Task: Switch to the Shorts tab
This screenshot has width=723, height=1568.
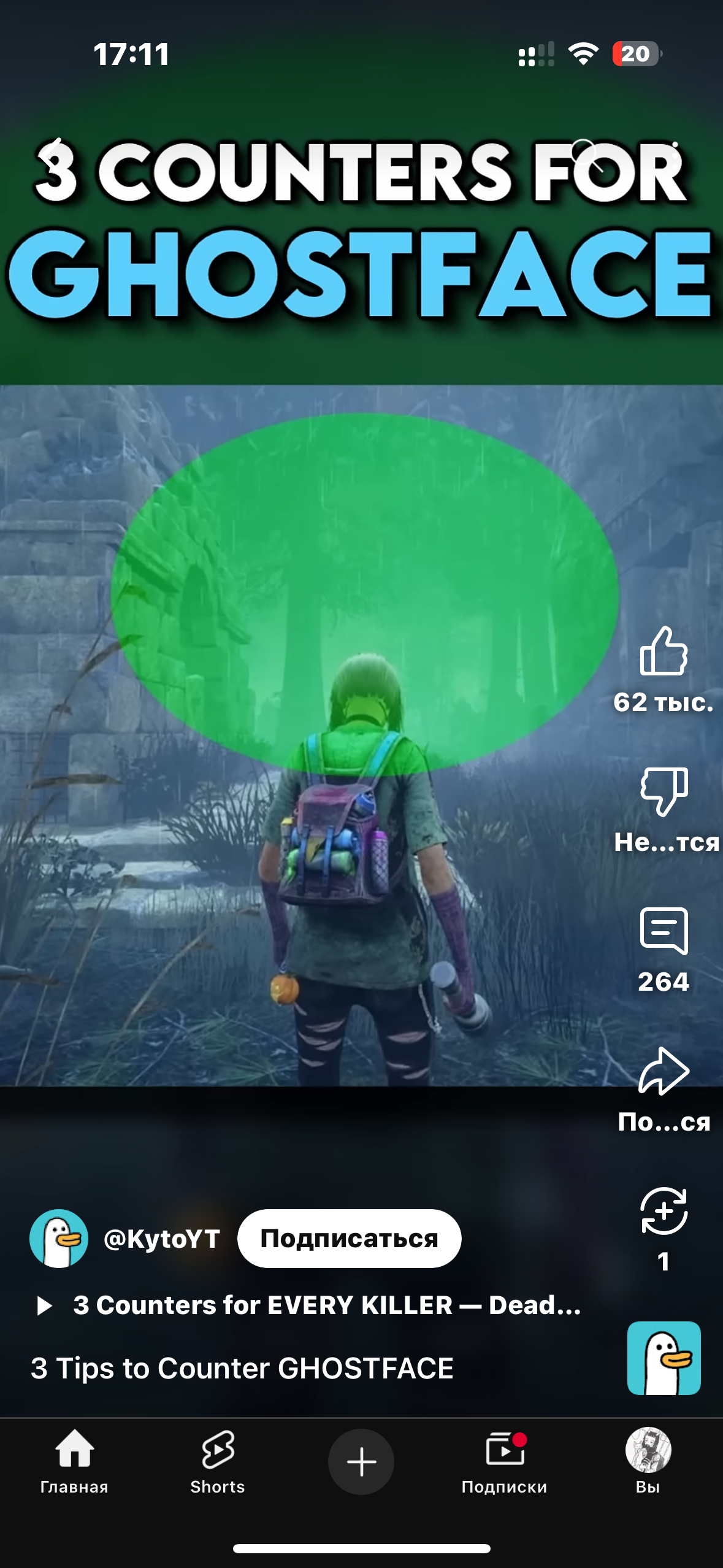Action: (x=218, y=1461)
